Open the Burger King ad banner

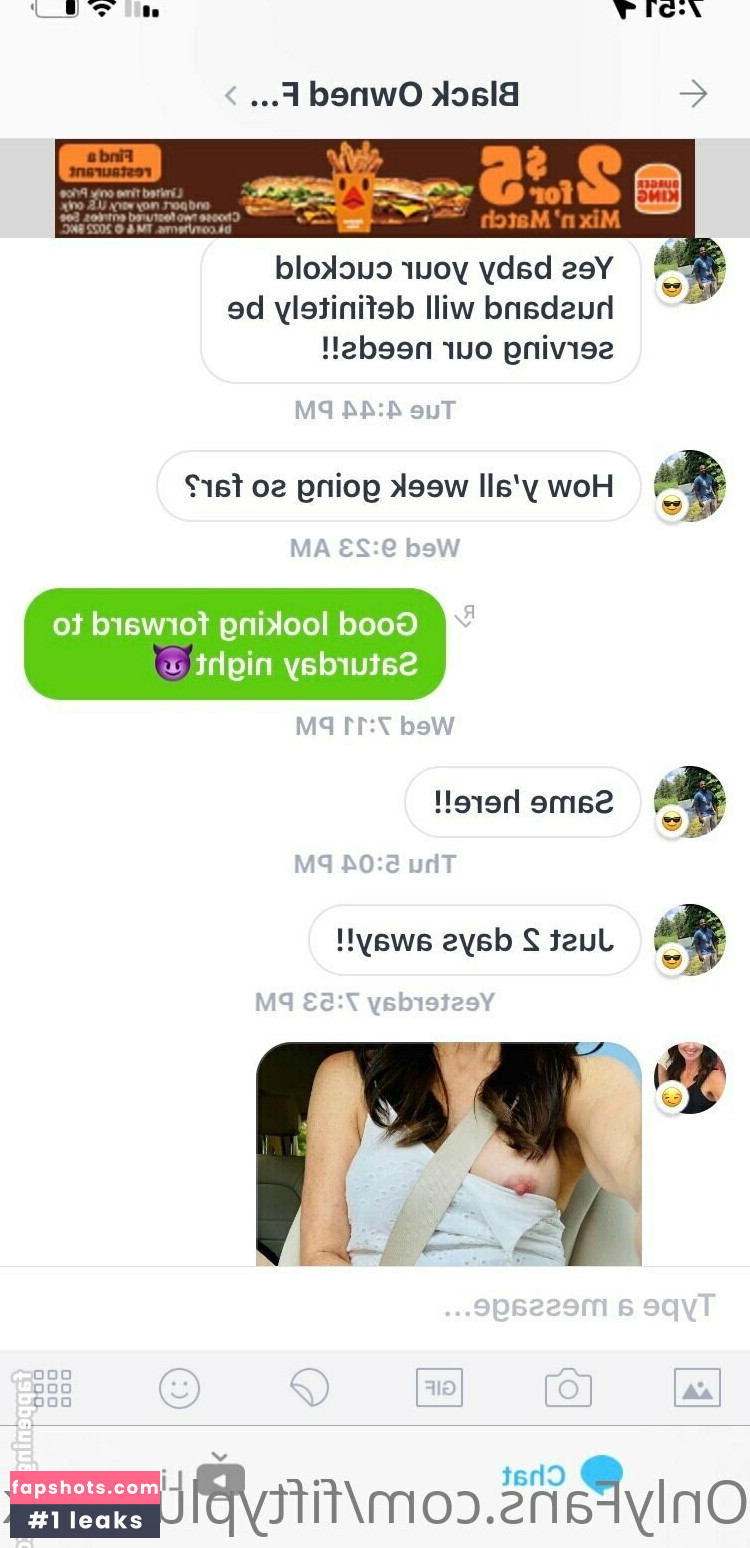[x=375, y=187]
